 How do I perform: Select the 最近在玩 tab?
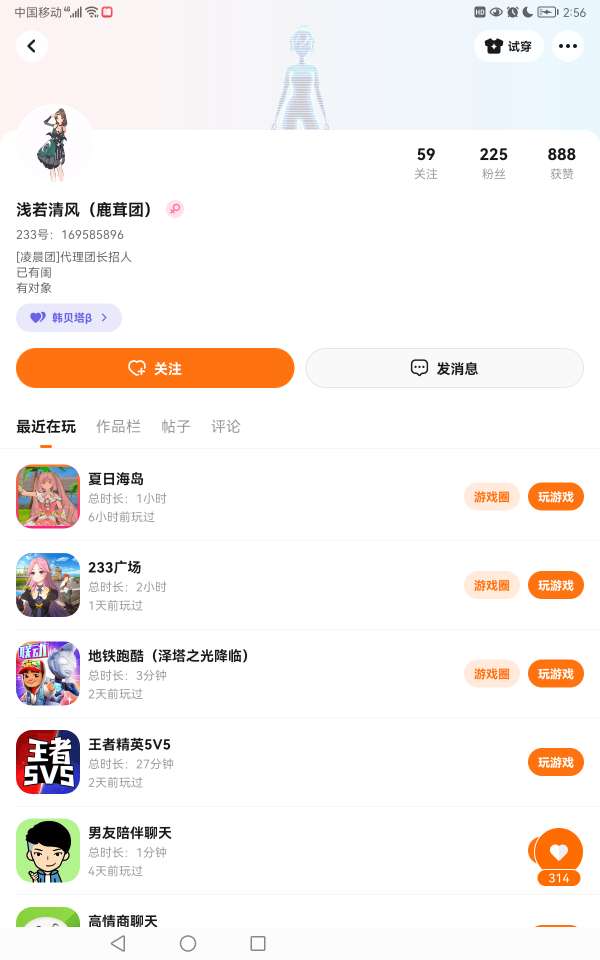tap(46, 426)
